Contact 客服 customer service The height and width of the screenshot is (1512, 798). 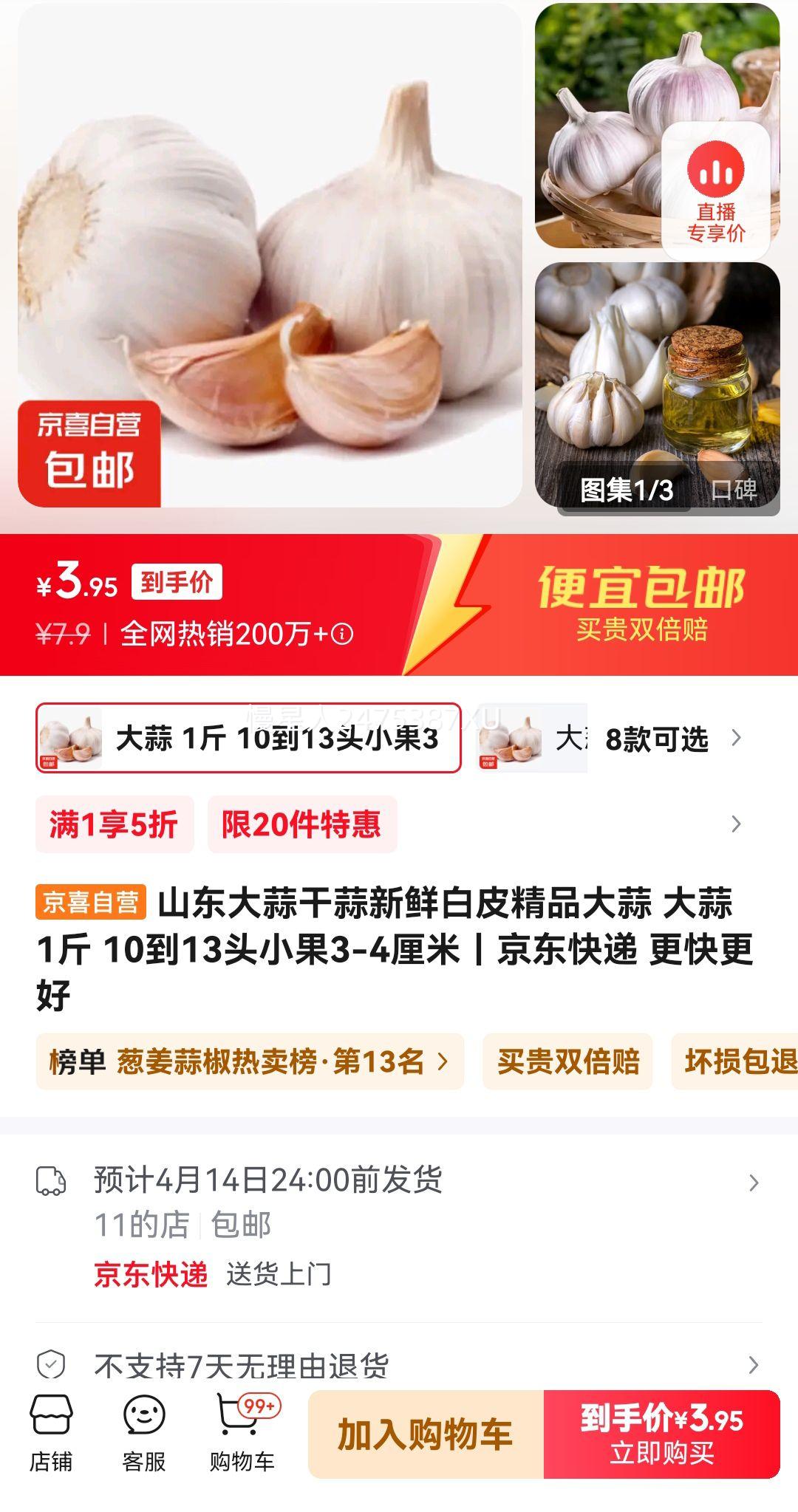point(144,1433)
